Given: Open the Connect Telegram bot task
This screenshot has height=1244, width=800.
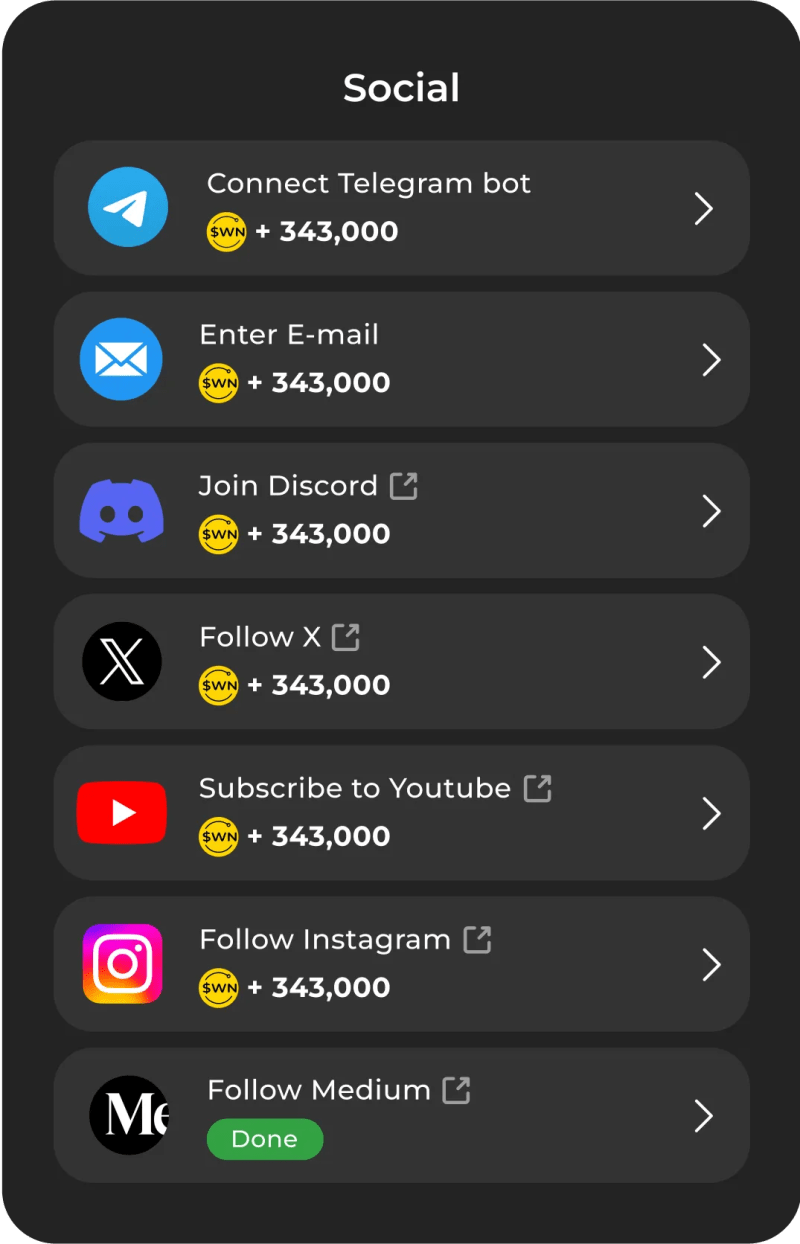Looking at the screenshot, I should 400,208.
